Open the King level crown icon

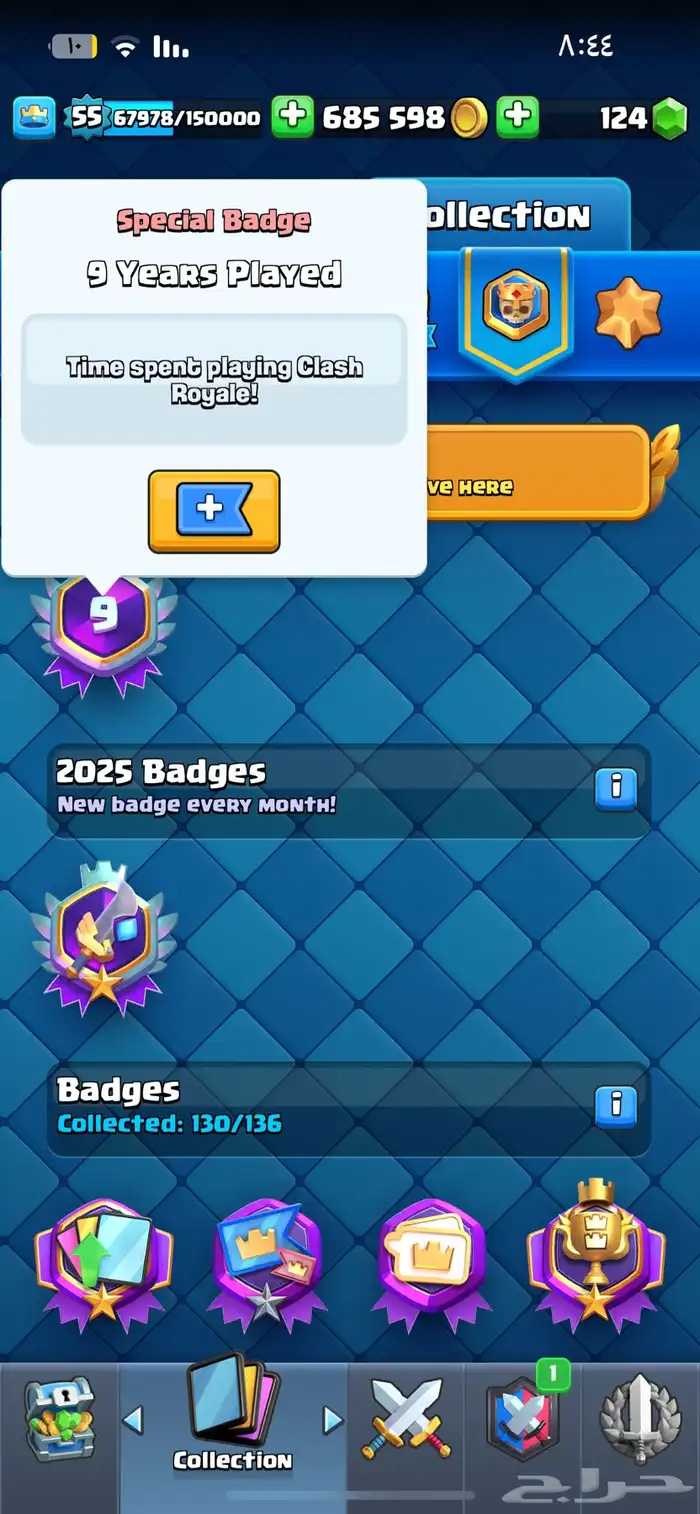point(34,118)
